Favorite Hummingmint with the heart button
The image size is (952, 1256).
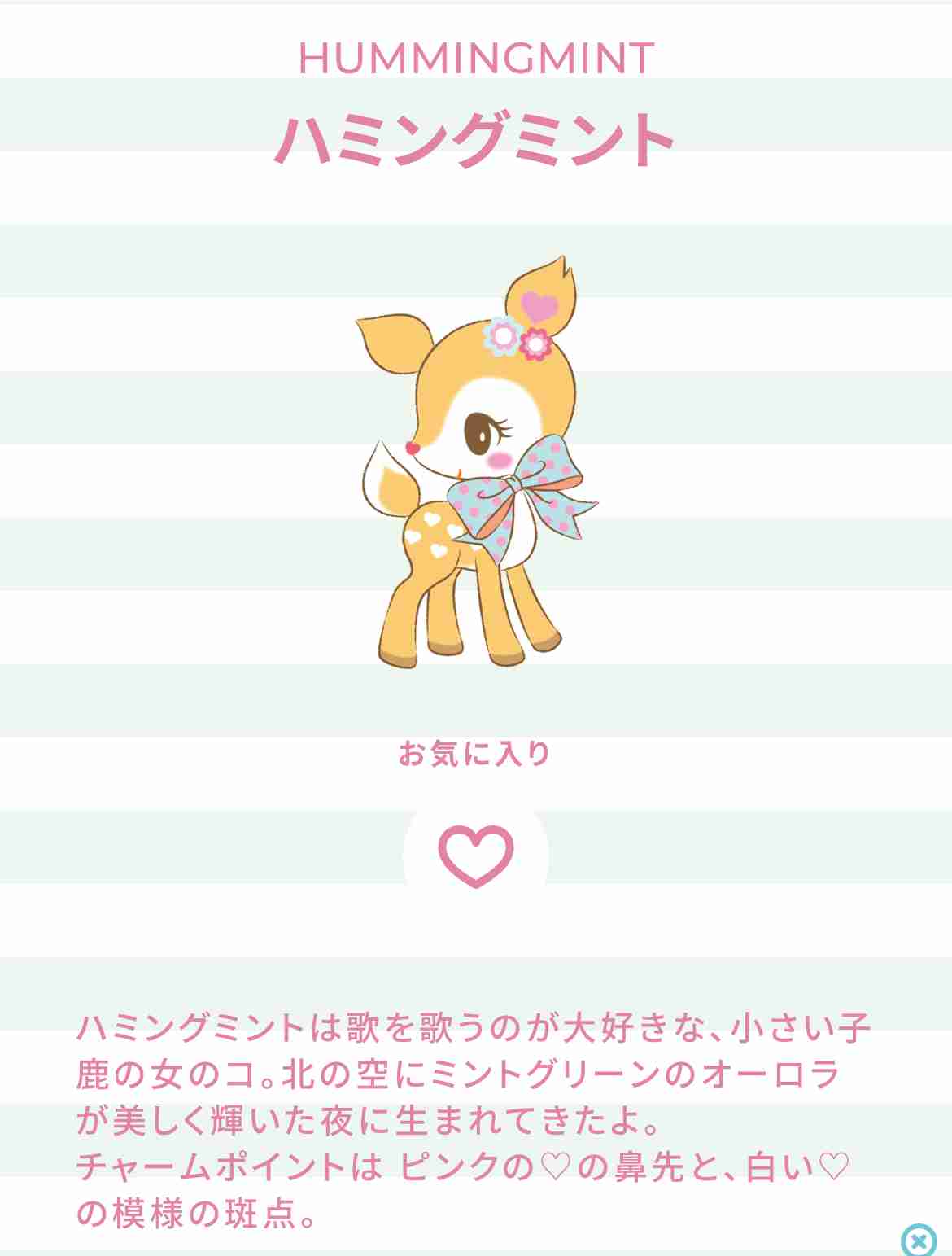point(475,856)
